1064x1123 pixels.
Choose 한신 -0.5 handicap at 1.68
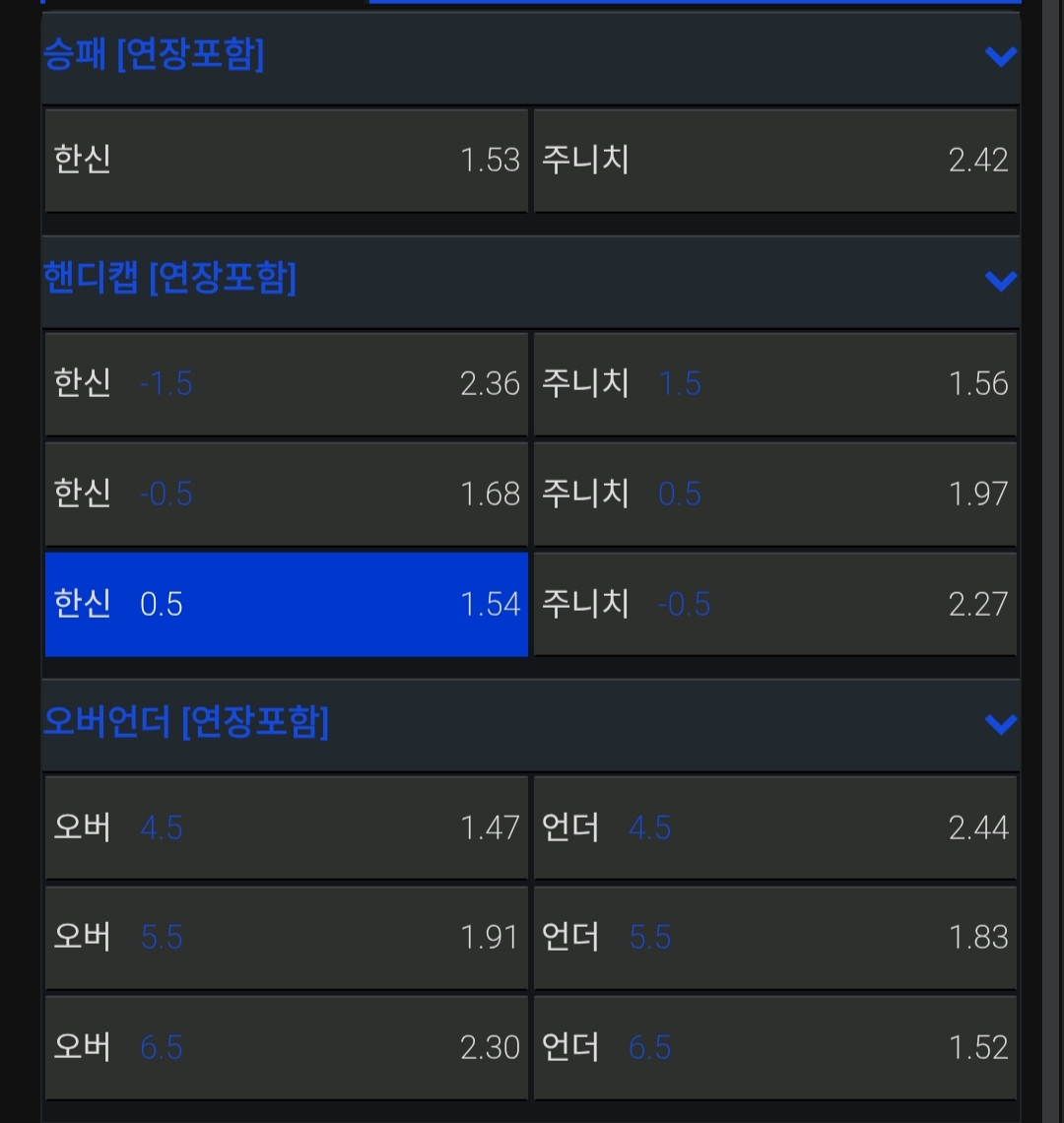pos(286,494)
